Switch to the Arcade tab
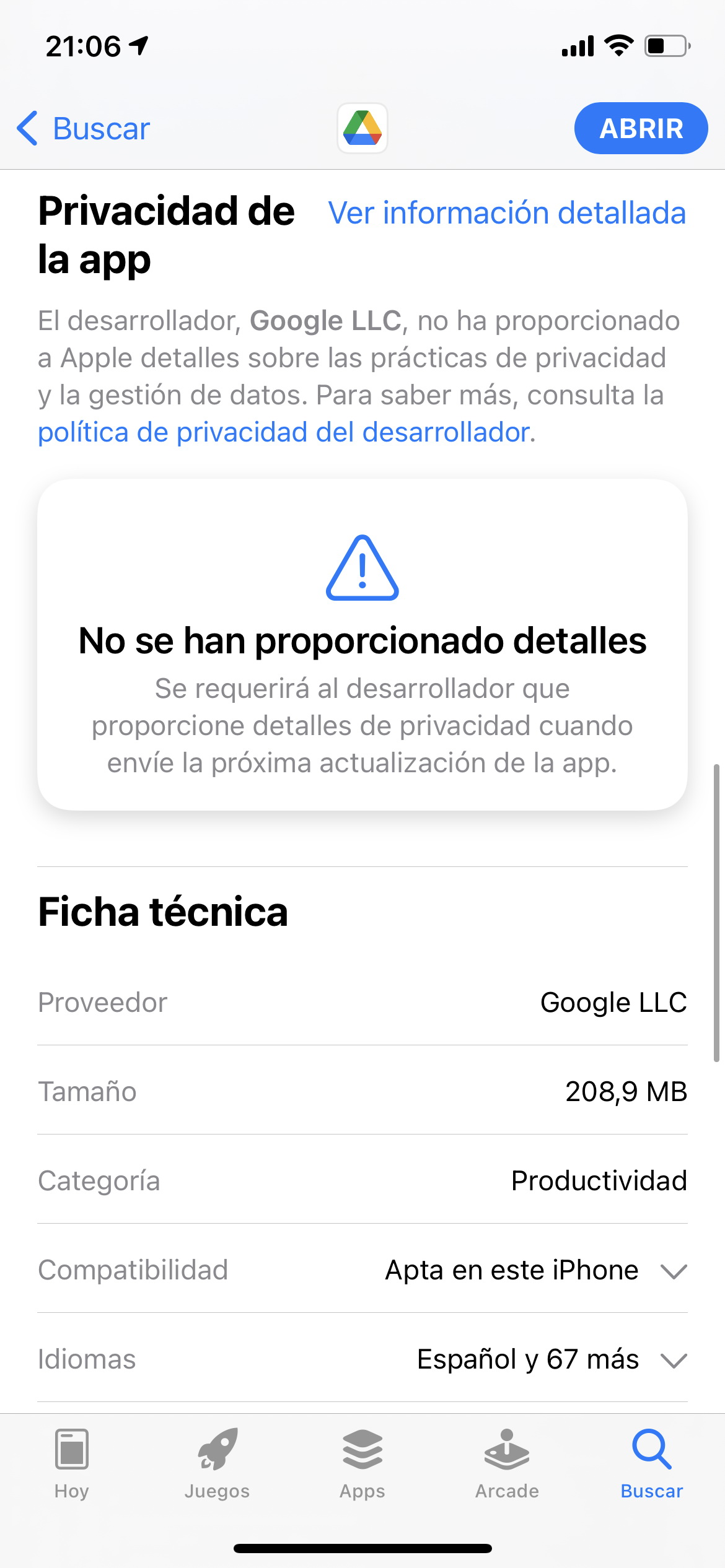 click(507, 1464)
